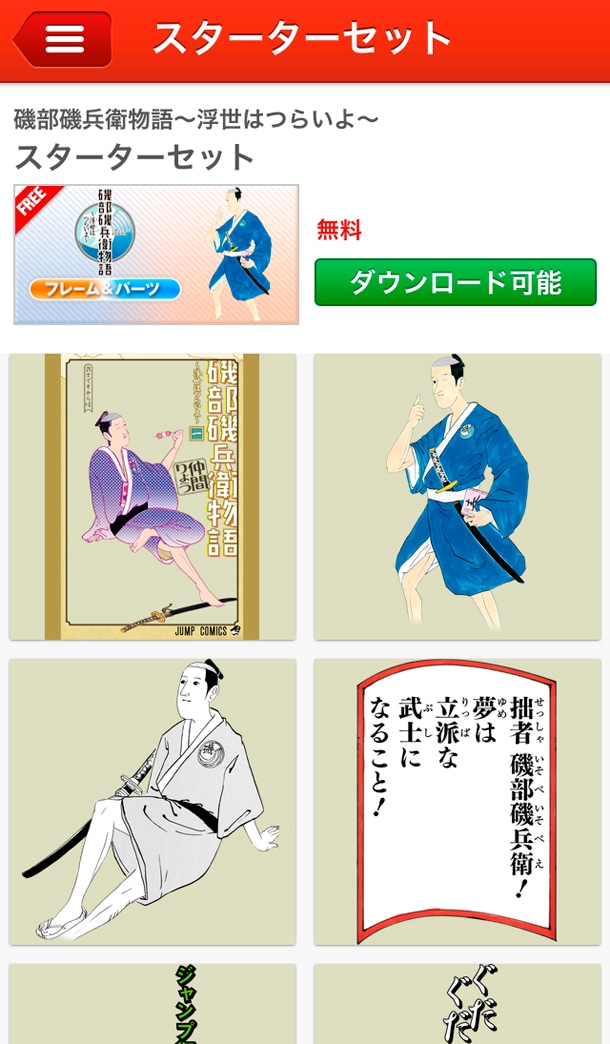The image size is (610, 1044).
Task: Open the hamburger menu button
Action: pyautogui.click(x=62, y=40)
